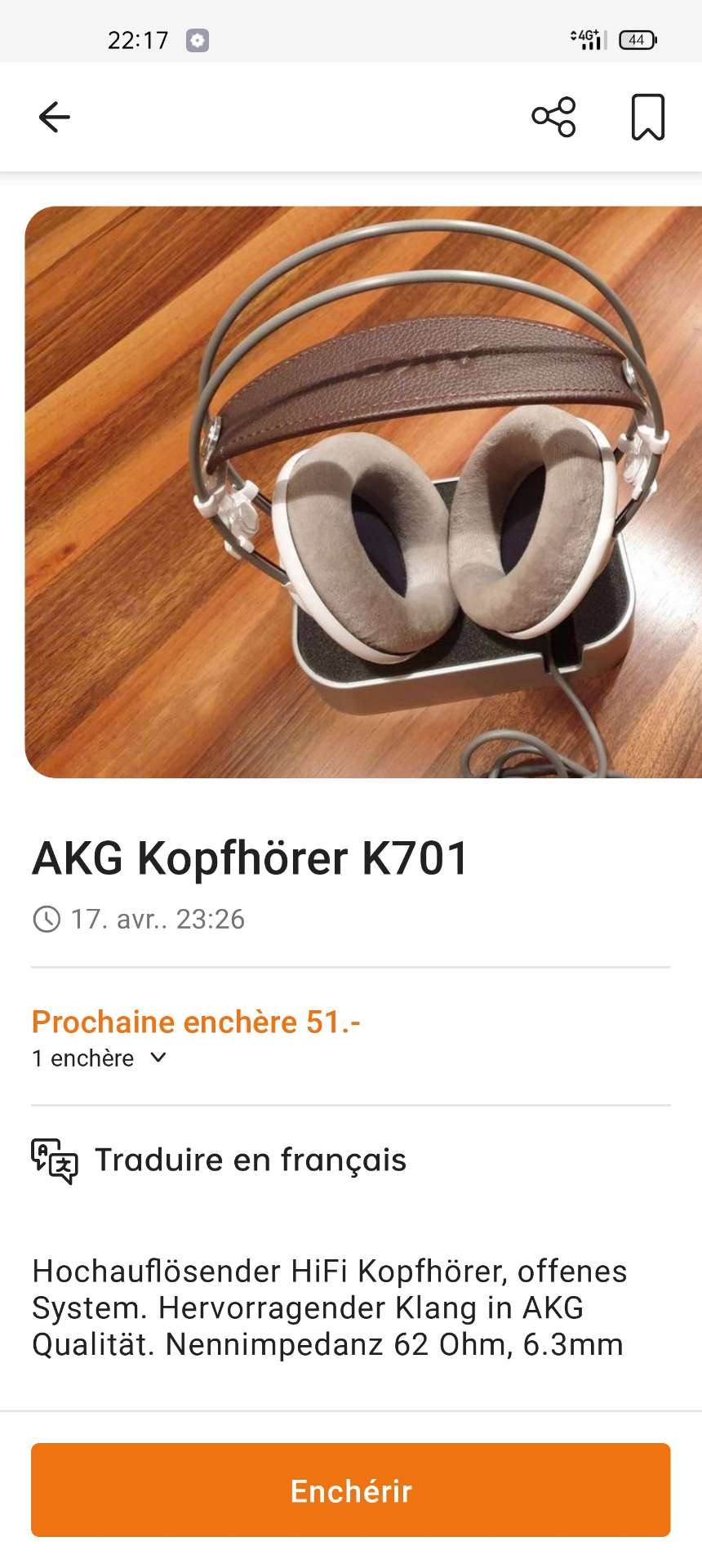Viewport: 702px width, 1568px height.
Task: Tap the Enchérir button
Action: click(x=351, y=1490)
